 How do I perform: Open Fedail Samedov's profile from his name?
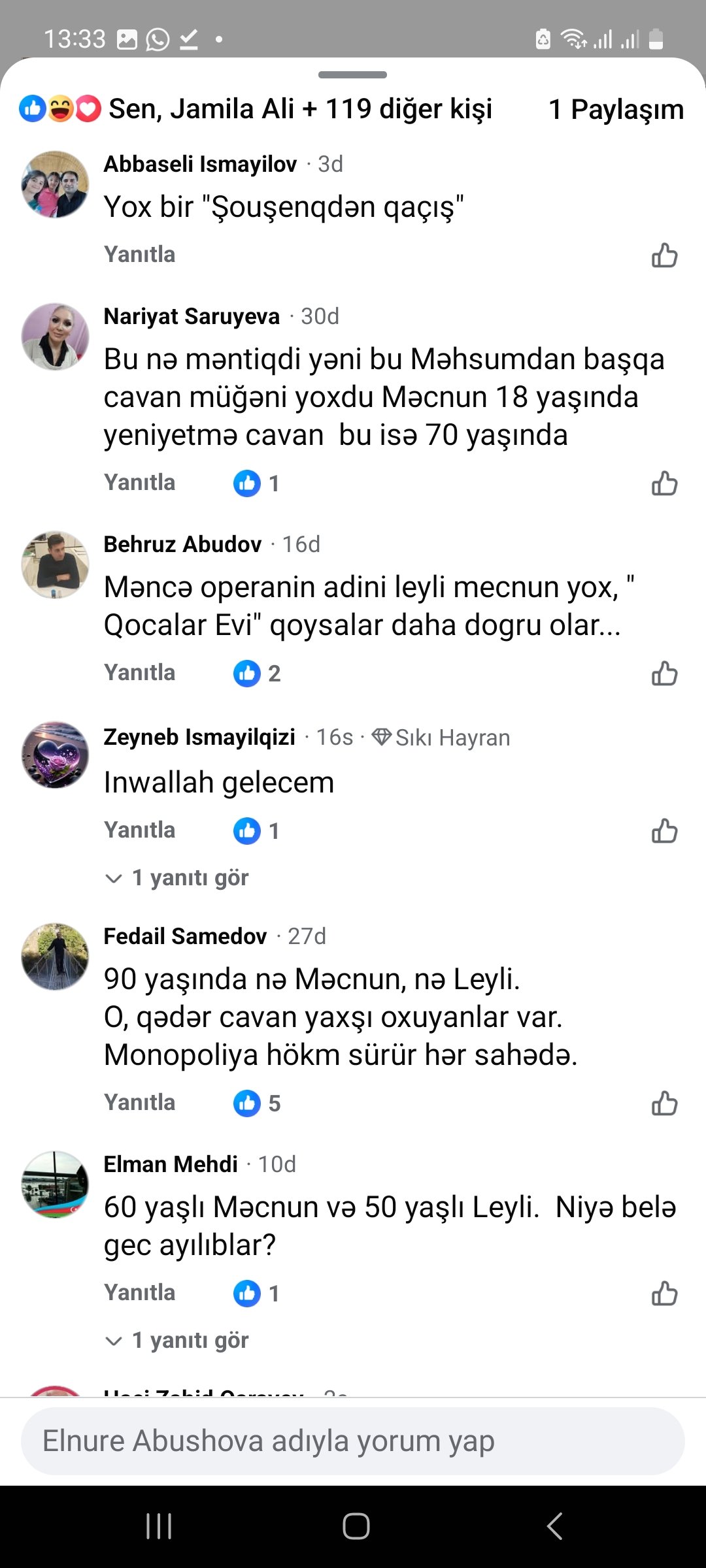coord(185,936)
